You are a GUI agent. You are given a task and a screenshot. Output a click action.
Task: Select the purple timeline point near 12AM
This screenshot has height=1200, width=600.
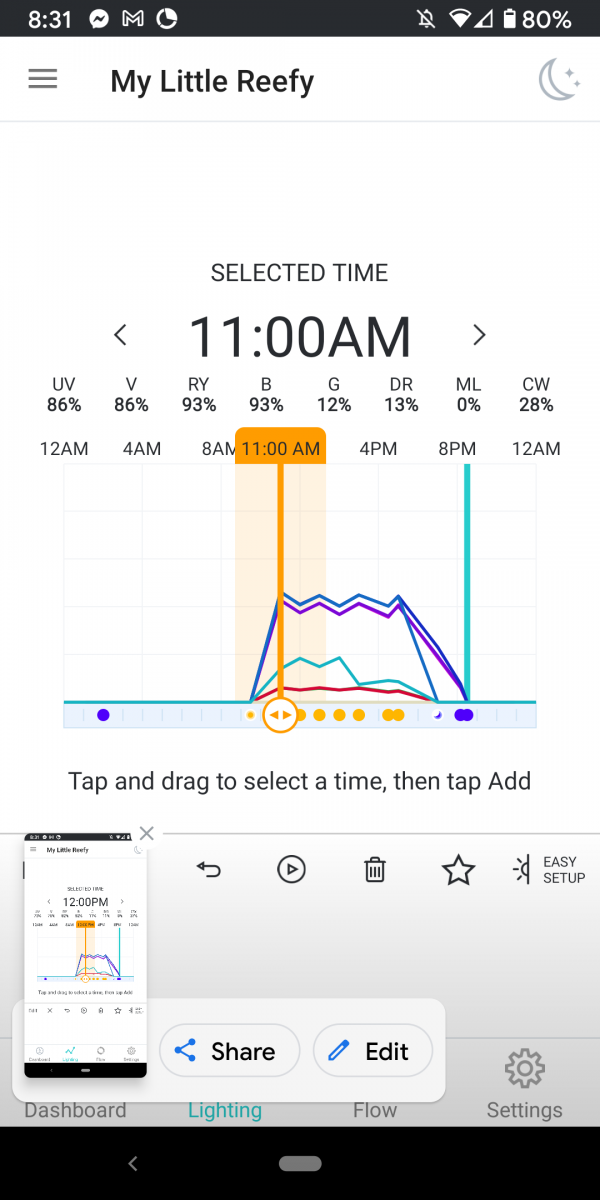tap(103, 715)
